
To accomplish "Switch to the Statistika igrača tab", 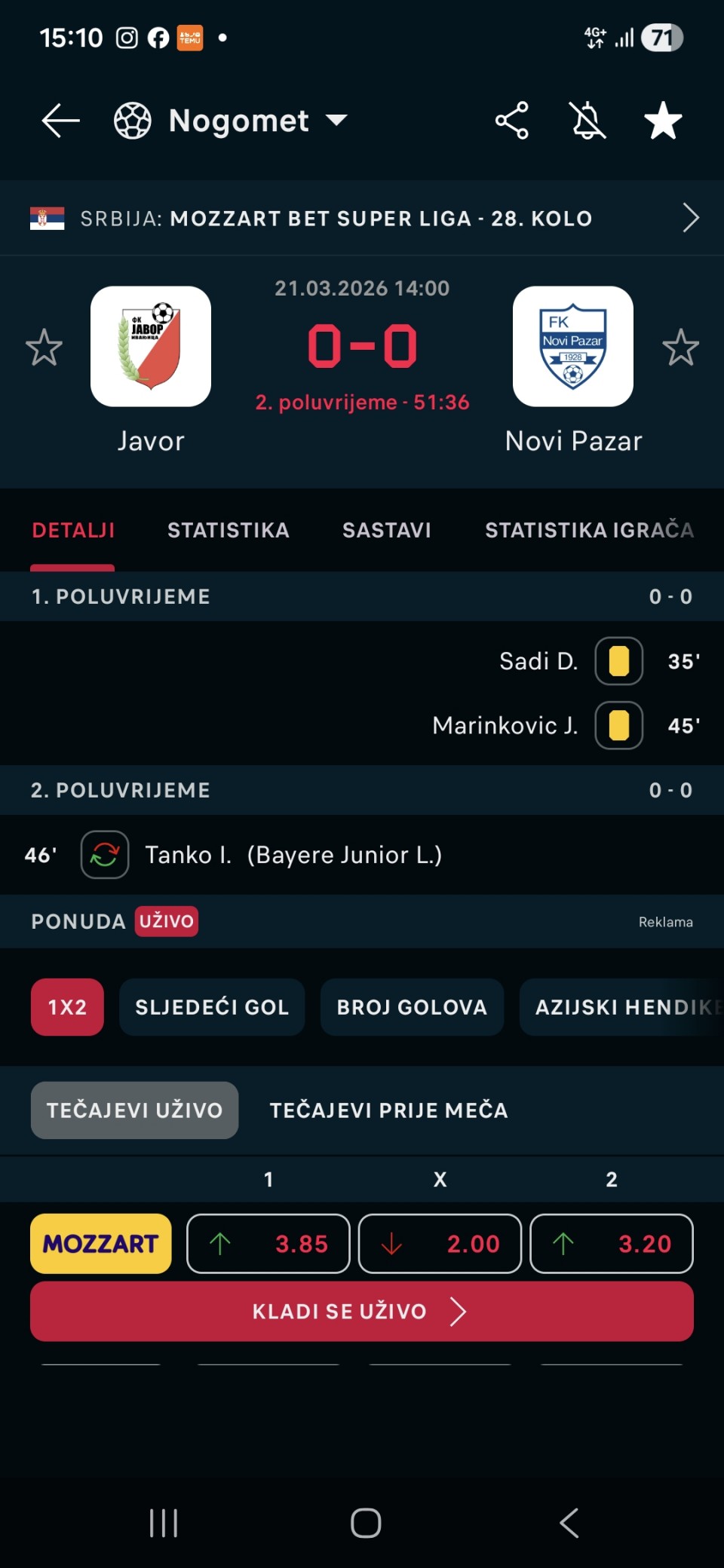I will (589, 531).
